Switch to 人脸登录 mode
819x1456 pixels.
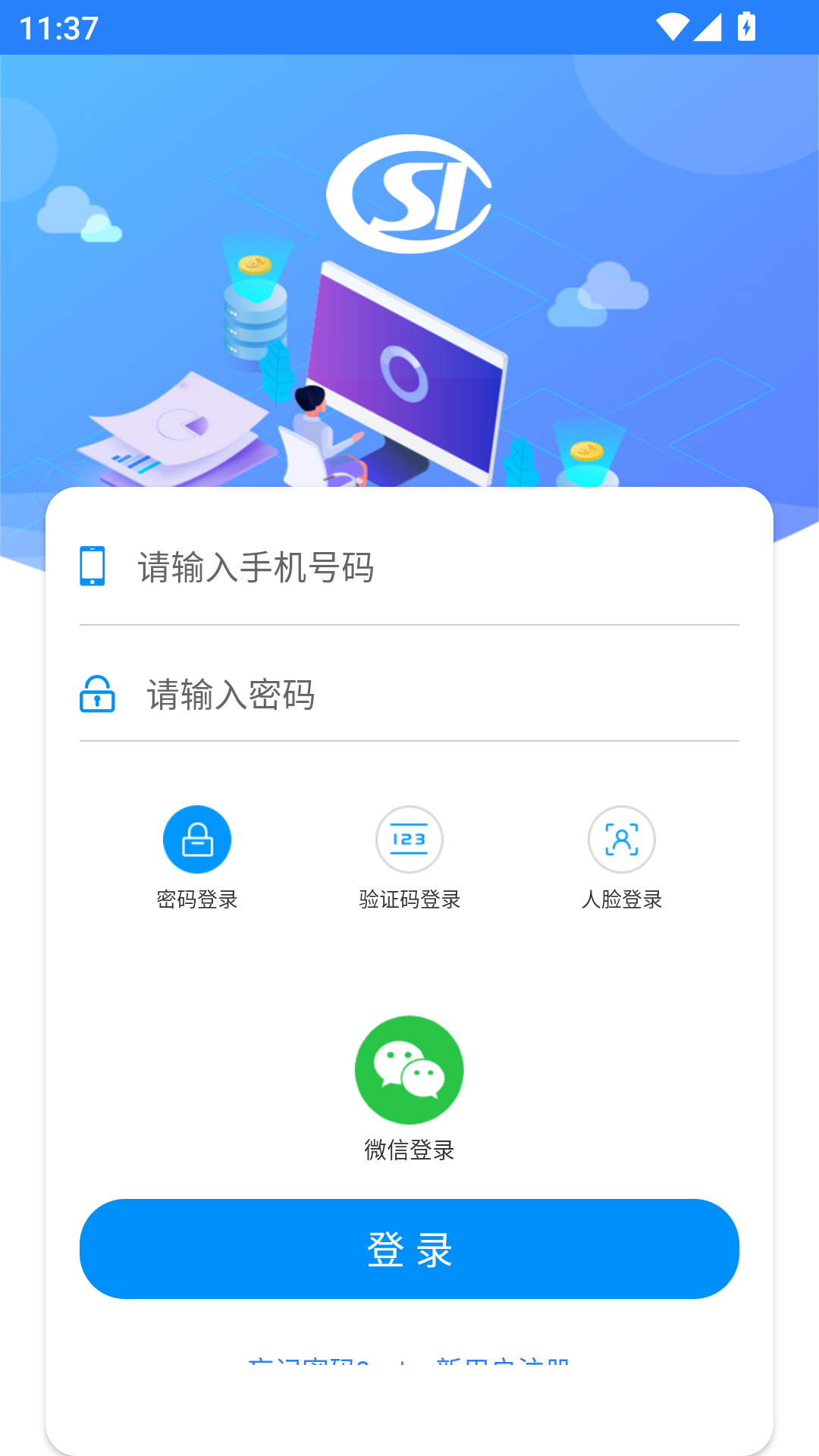pos(622,900)
